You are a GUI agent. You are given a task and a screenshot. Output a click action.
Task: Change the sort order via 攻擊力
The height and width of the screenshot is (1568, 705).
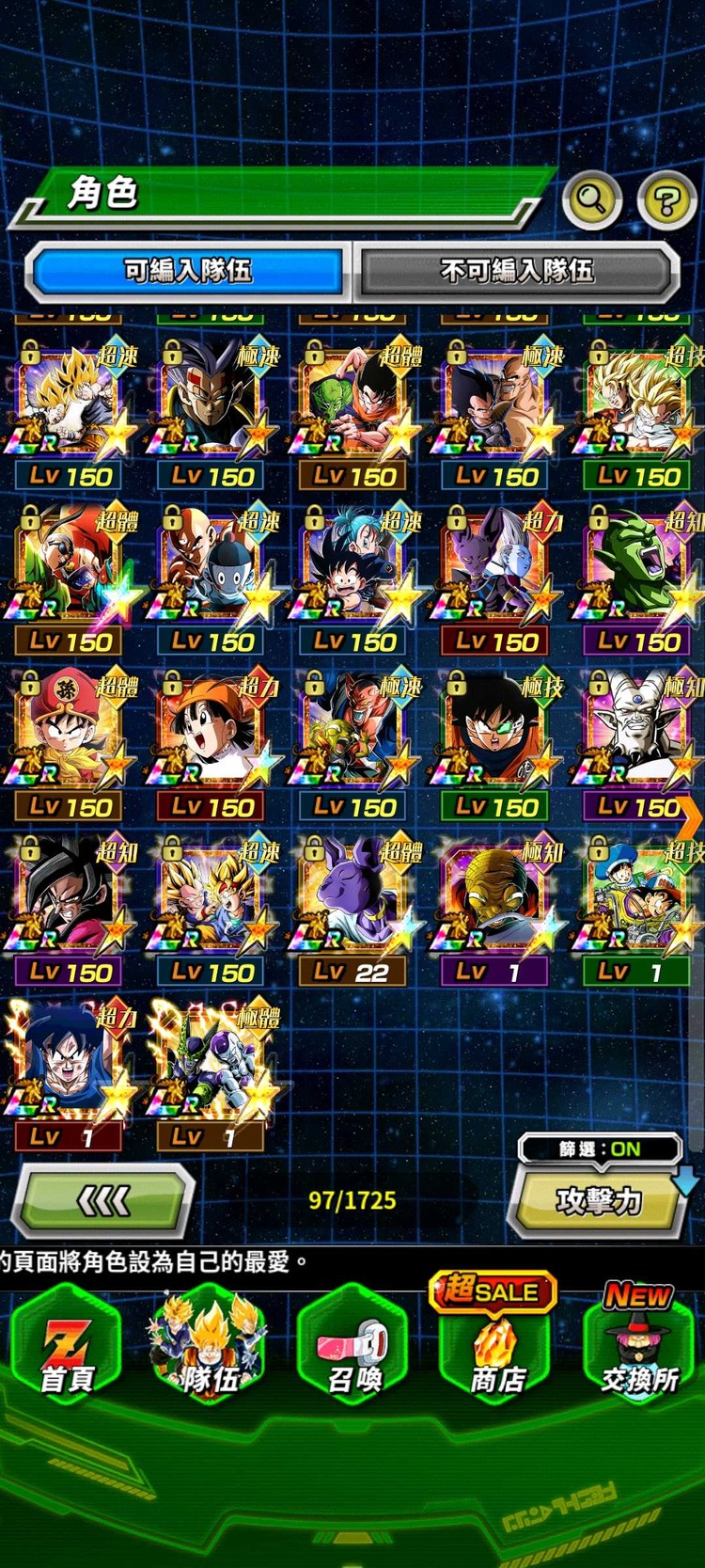[599, 1200]
